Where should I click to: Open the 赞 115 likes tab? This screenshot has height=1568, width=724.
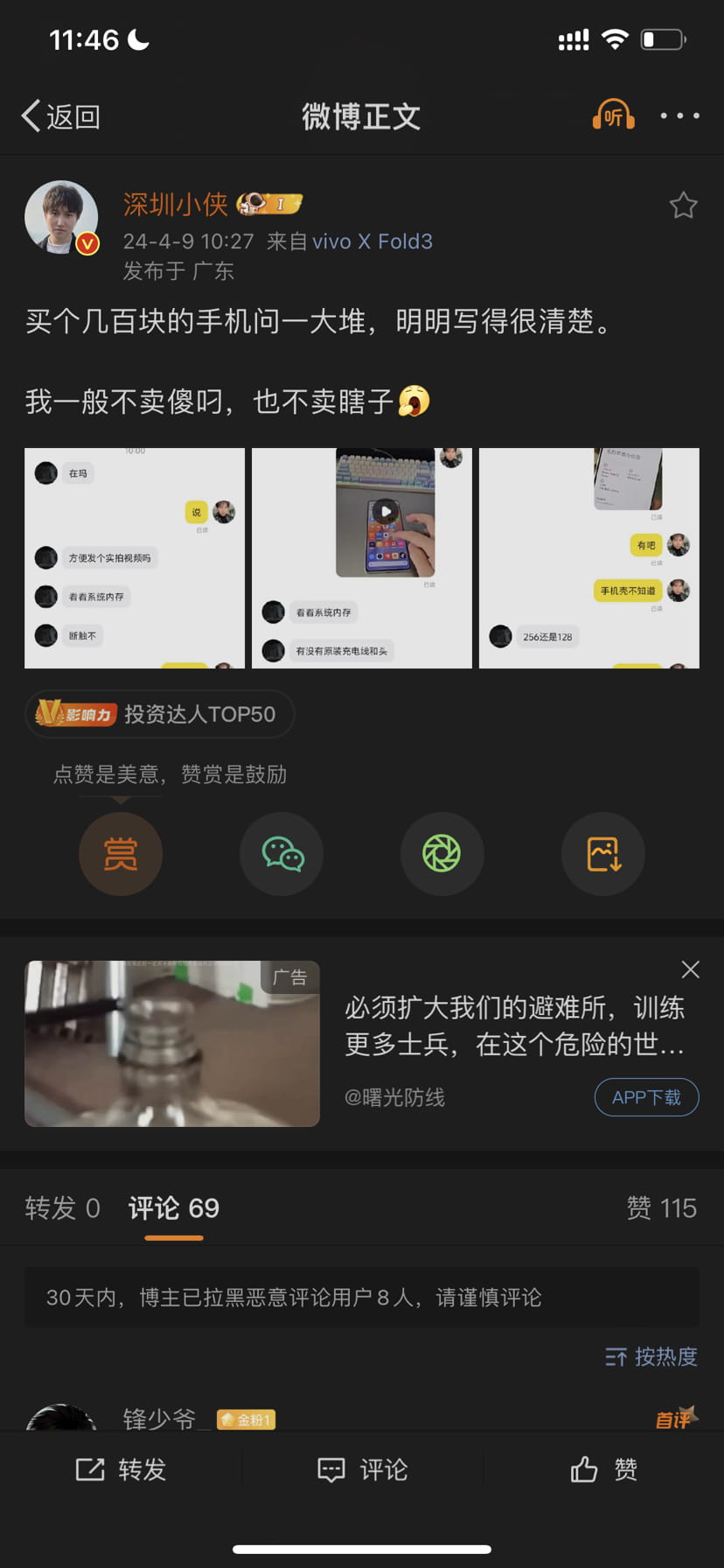click(x=662, y=1207)
